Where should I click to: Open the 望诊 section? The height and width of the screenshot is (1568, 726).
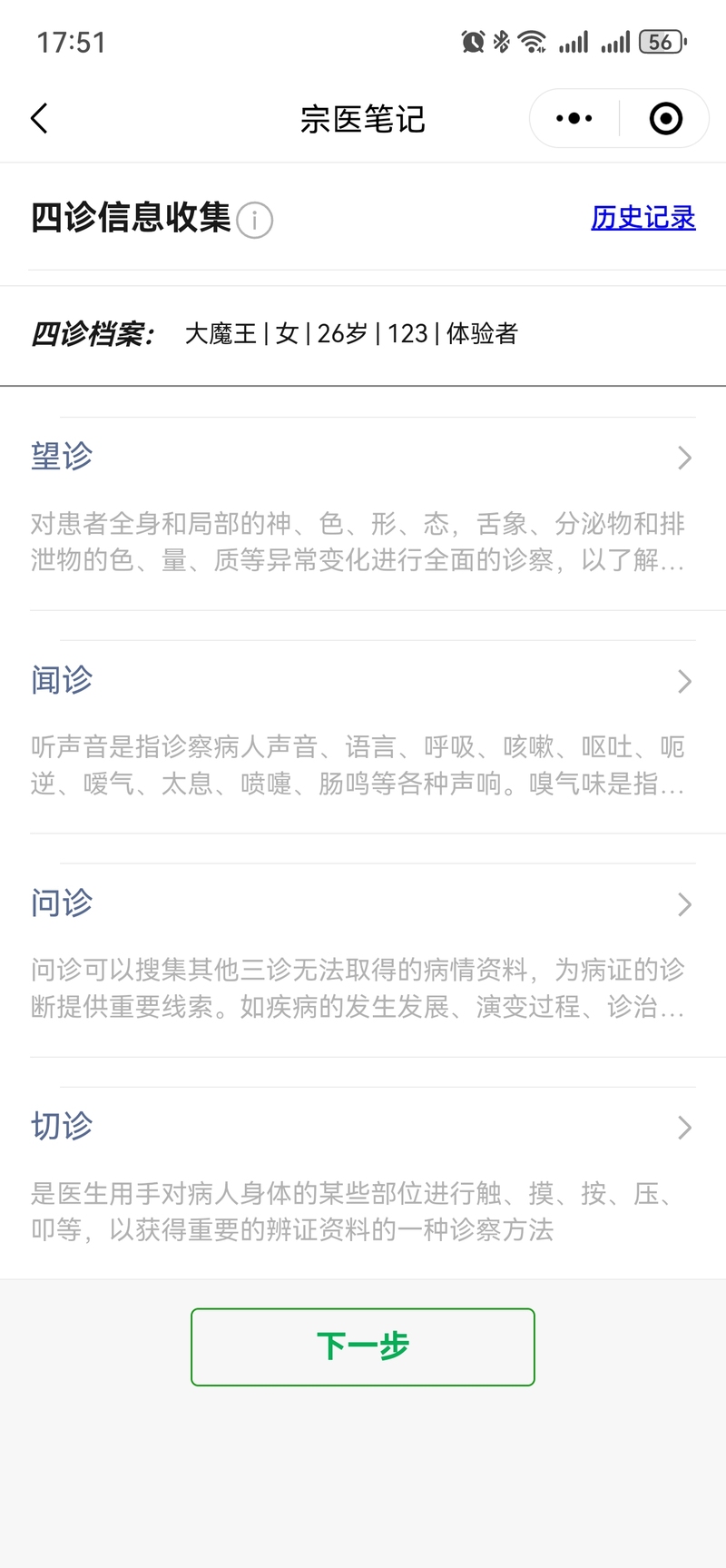click(x=363, y=458)
